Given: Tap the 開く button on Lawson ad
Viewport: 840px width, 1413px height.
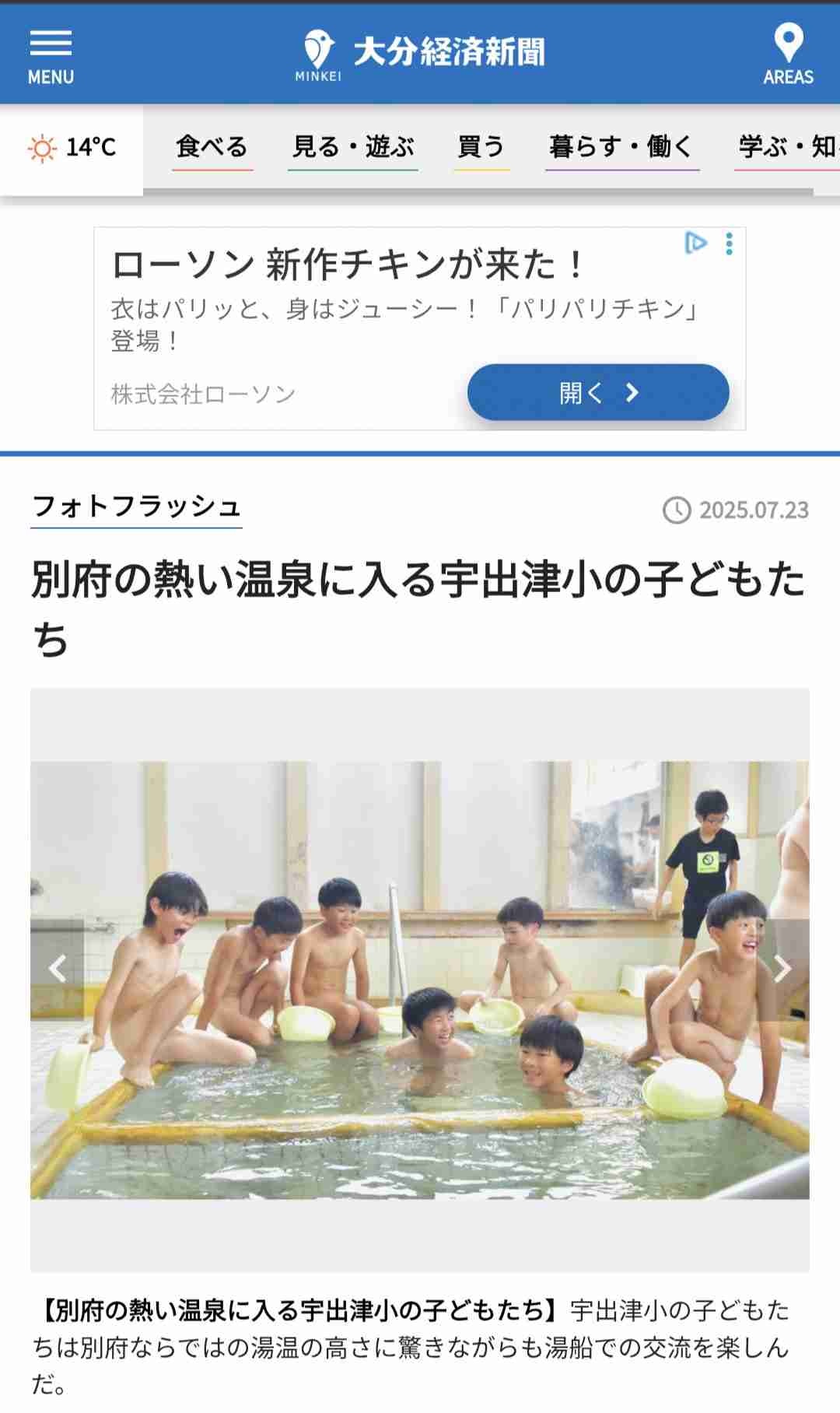Looking at the screenshot, I should (597, 393).
